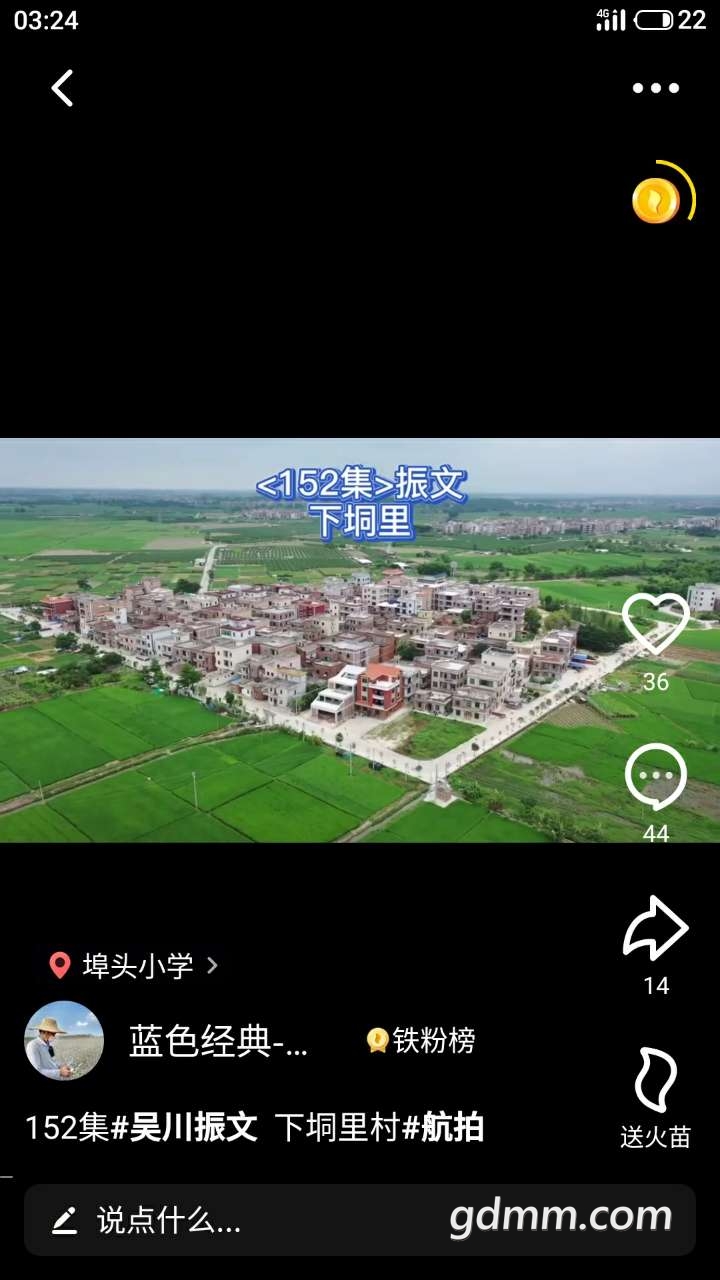This screenshot has height=1280, width=720.
Task: Open the 铁粉榜 fan ranking
Action: click(x=421, y=1041)
